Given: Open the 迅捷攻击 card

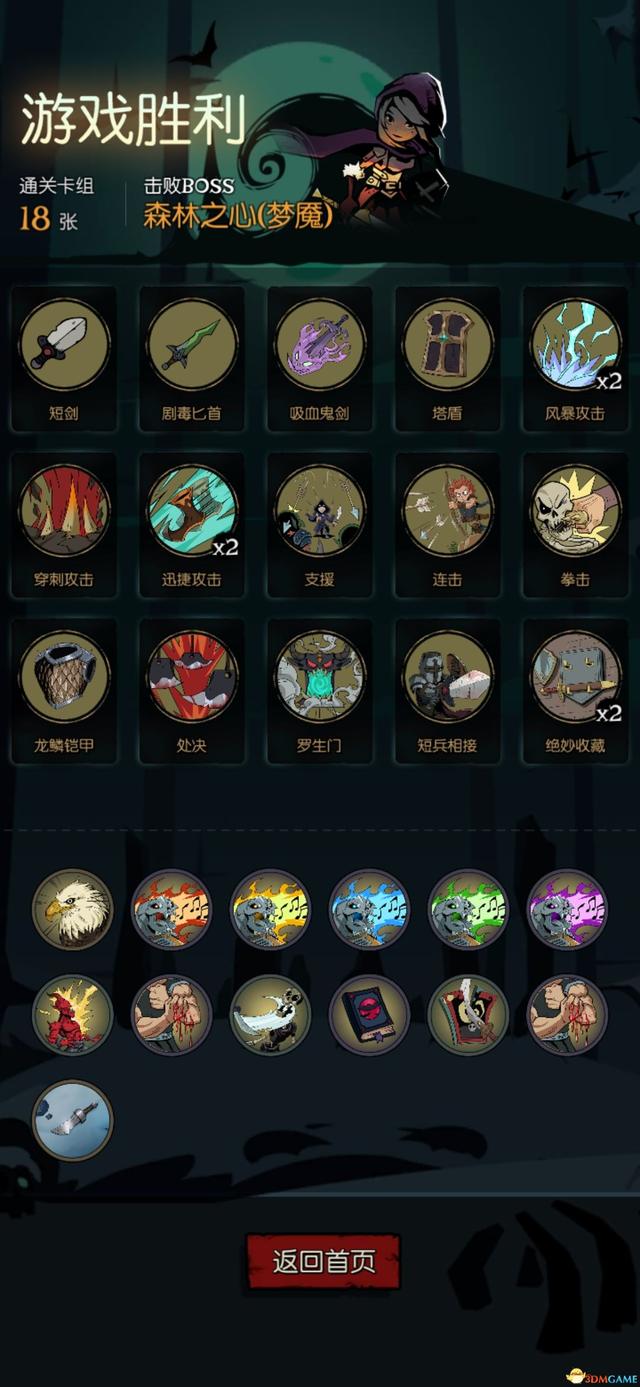Looking at the screenshot, I should click(191, 511).
